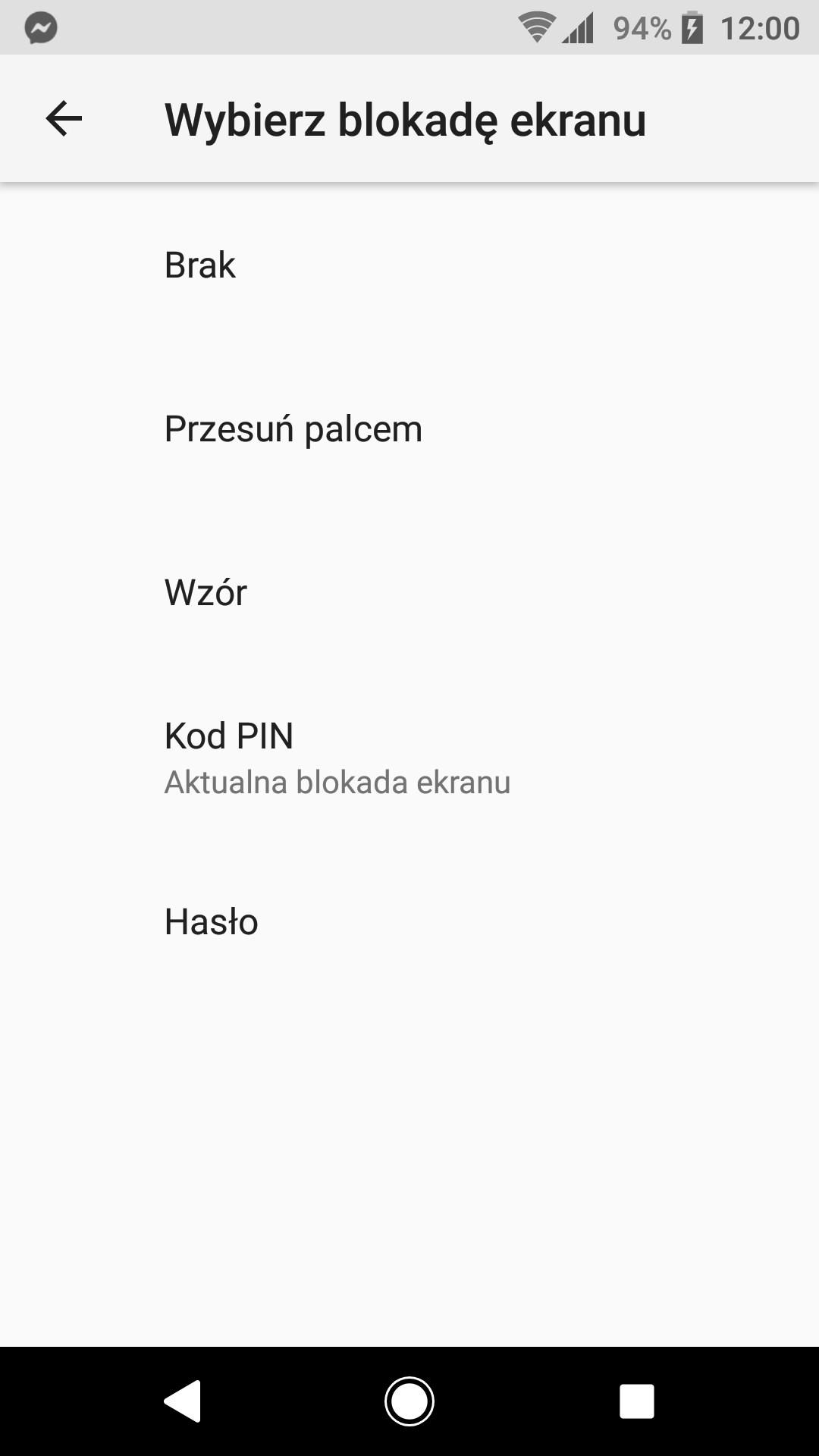Viewport: 819px width, 1456px height.
Task: Open recent apps from navigation bar
Action: coord(636,1401)
